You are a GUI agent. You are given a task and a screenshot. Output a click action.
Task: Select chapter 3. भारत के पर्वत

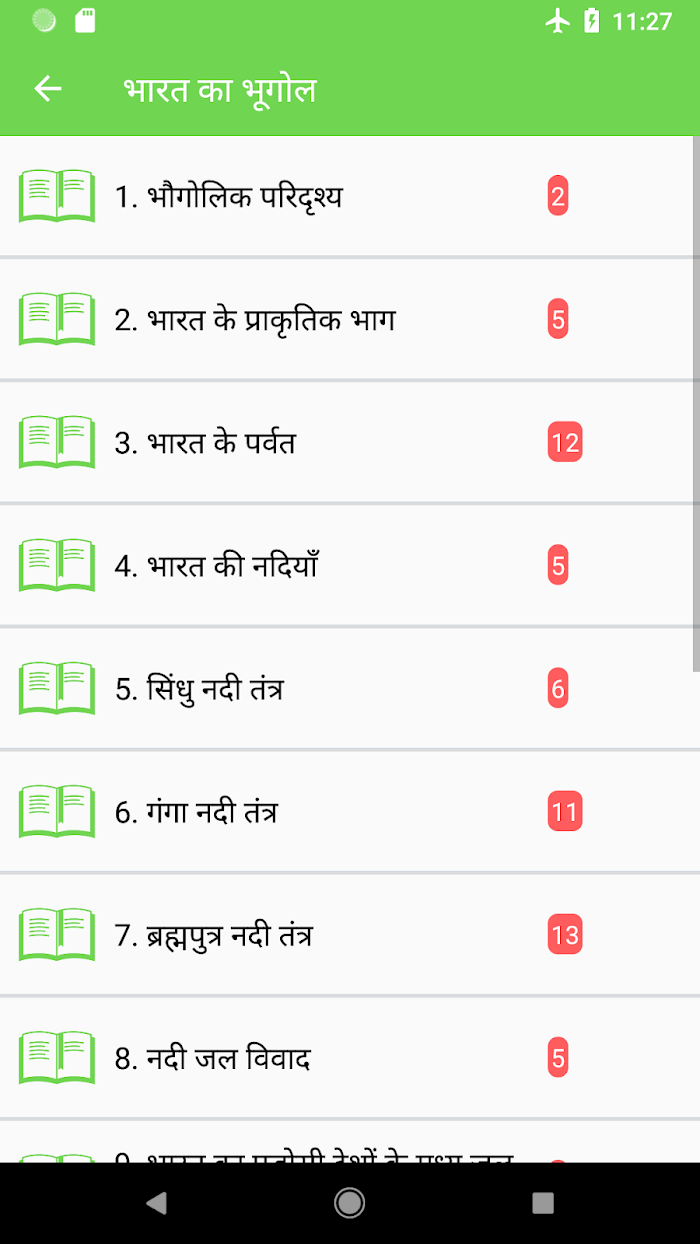(x=346, y=442)
